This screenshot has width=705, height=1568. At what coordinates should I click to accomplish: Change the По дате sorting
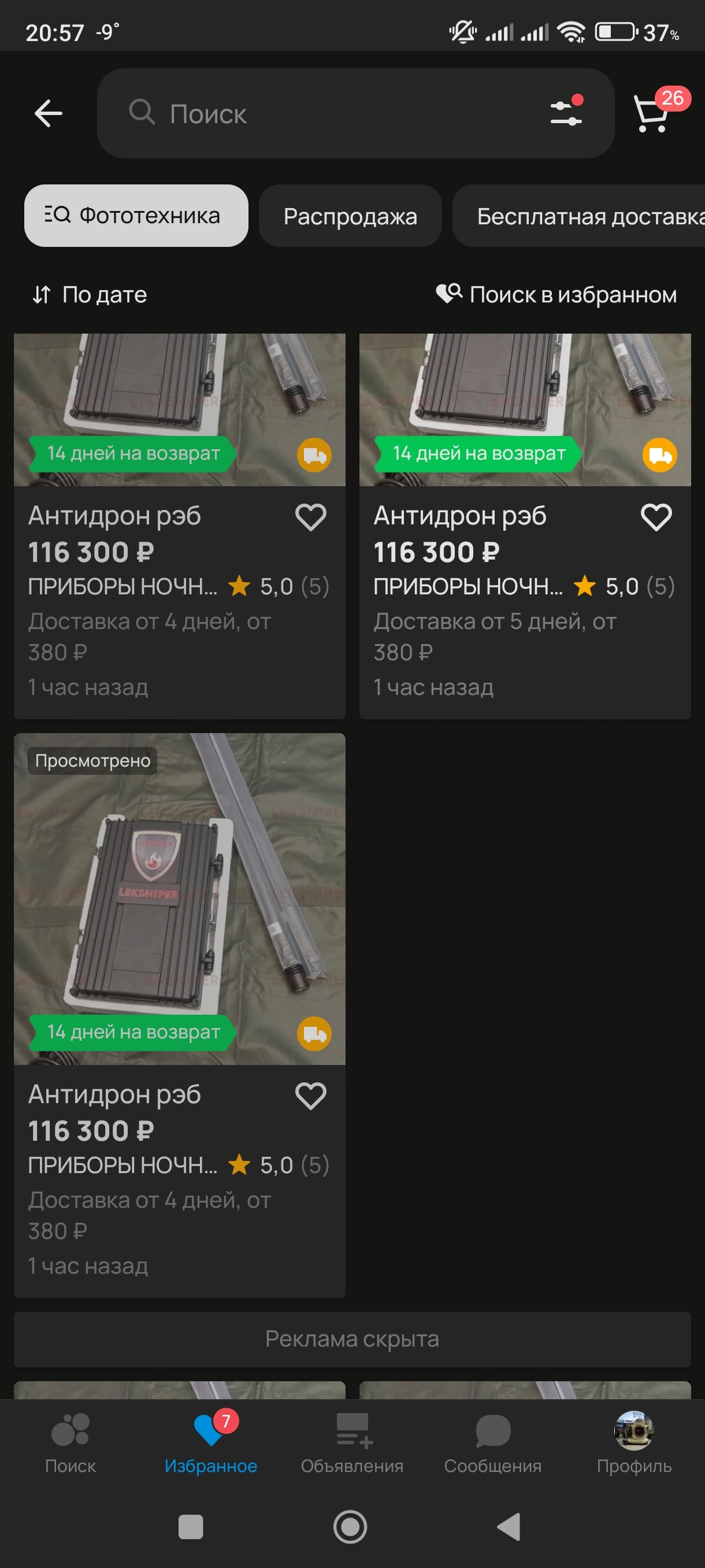click(x=90, y=295)
